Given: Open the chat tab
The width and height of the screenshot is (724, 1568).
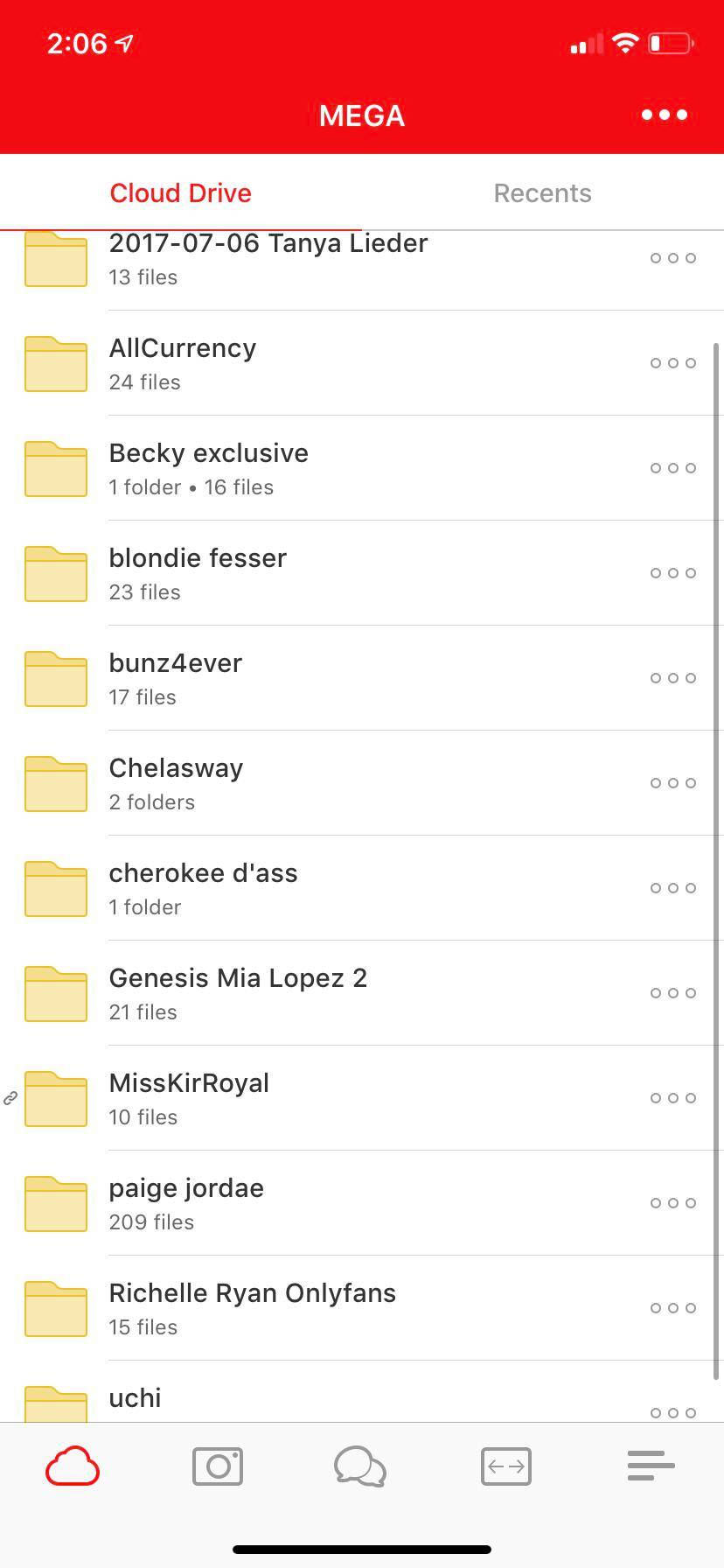Looking at the screenshot, I should pyautogui.click(x=360, y=1466).
